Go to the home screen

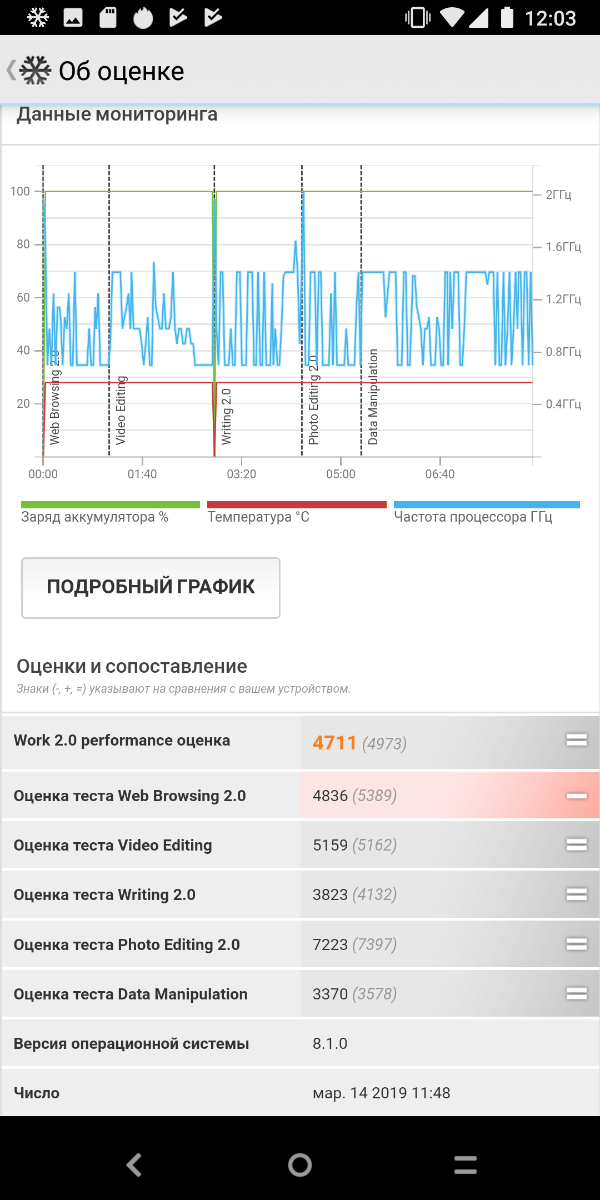300,1164
